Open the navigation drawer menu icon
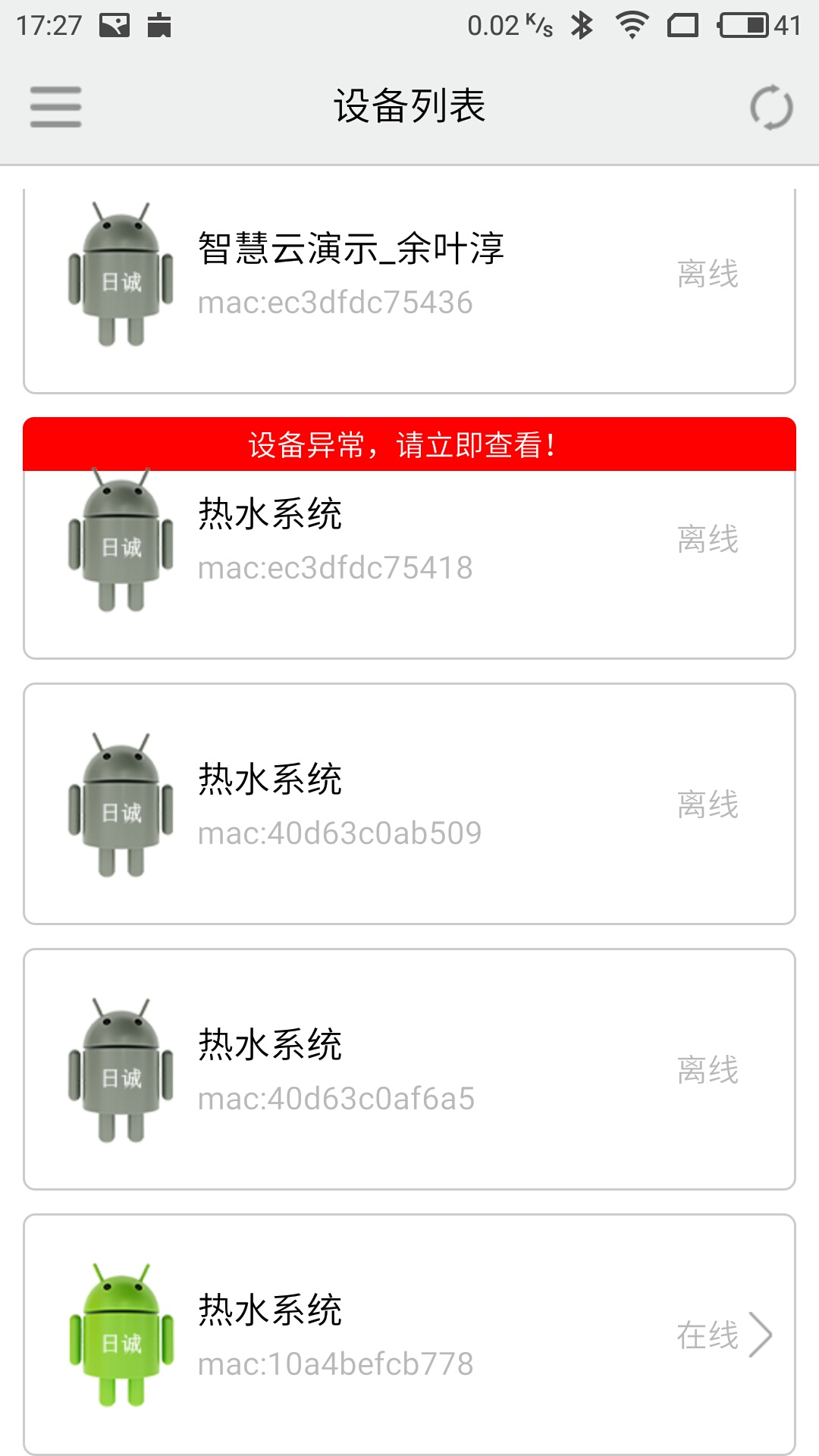Image resolution: width=819 pixels, height=1456 pixels. (x=55, y=108)
